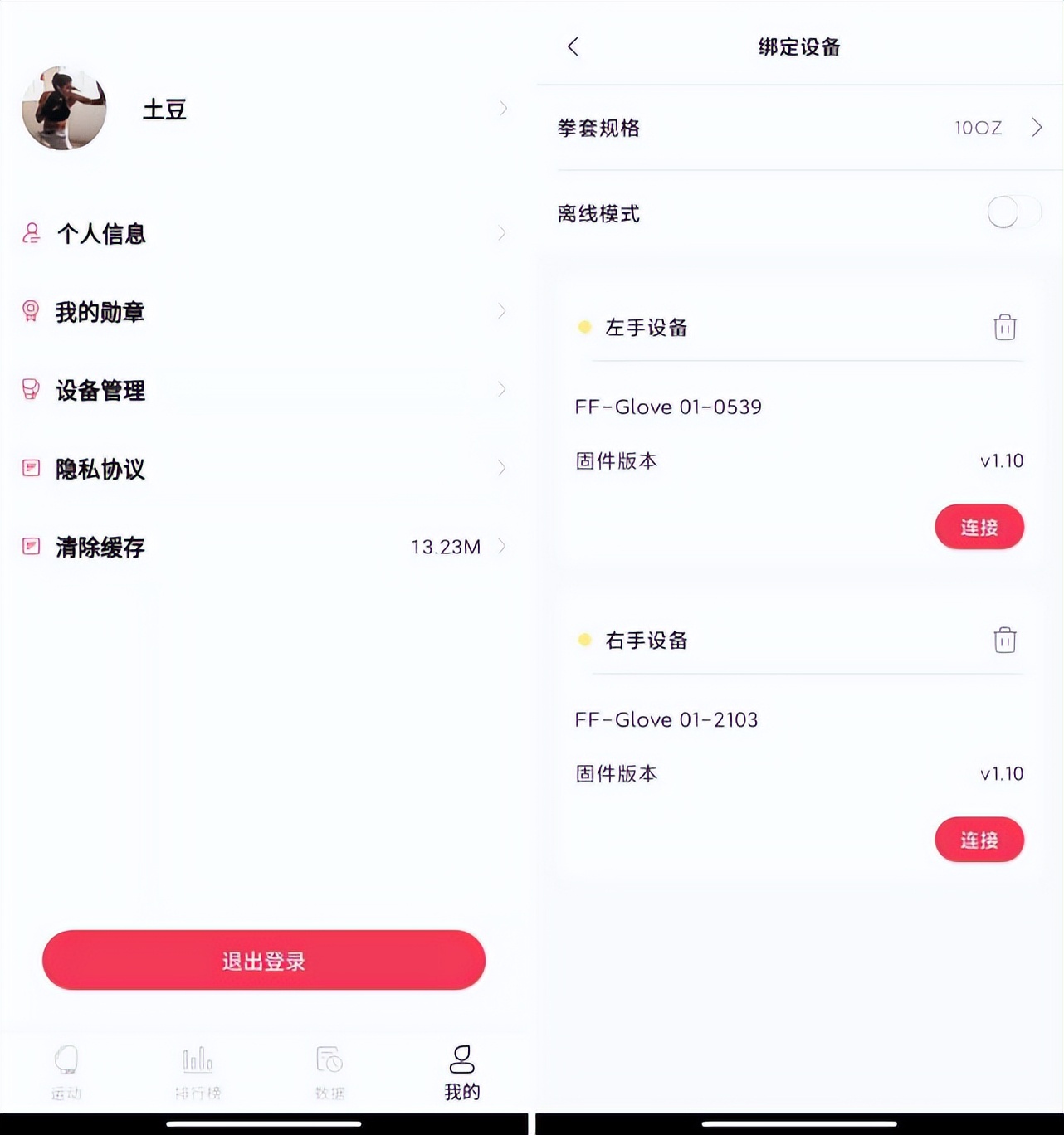The image size is (1064, 1135).
Task: Select the 我的勋章 medal icon
Action: point(31,312)
